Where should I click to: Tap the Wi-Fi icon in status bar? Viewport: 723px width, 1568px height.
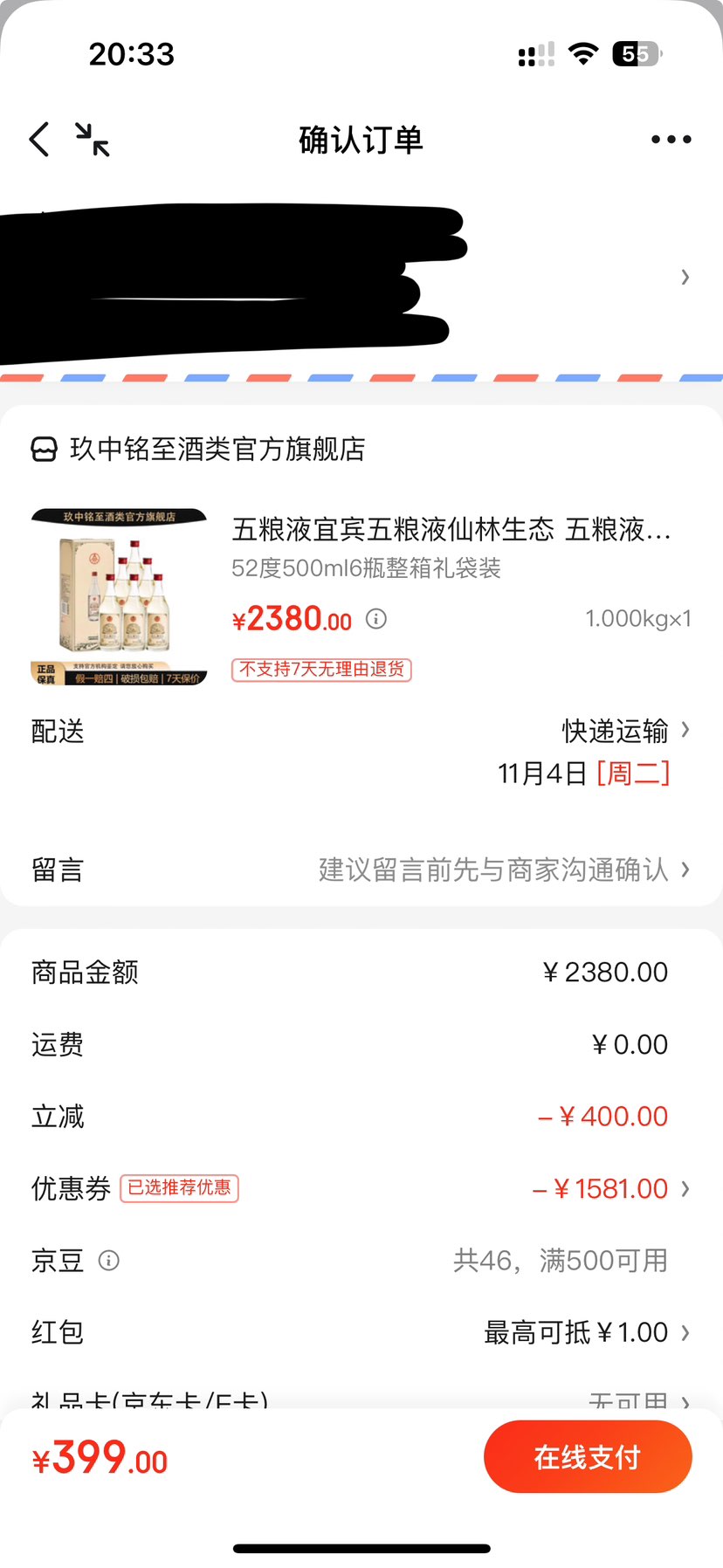pos(582,54)
